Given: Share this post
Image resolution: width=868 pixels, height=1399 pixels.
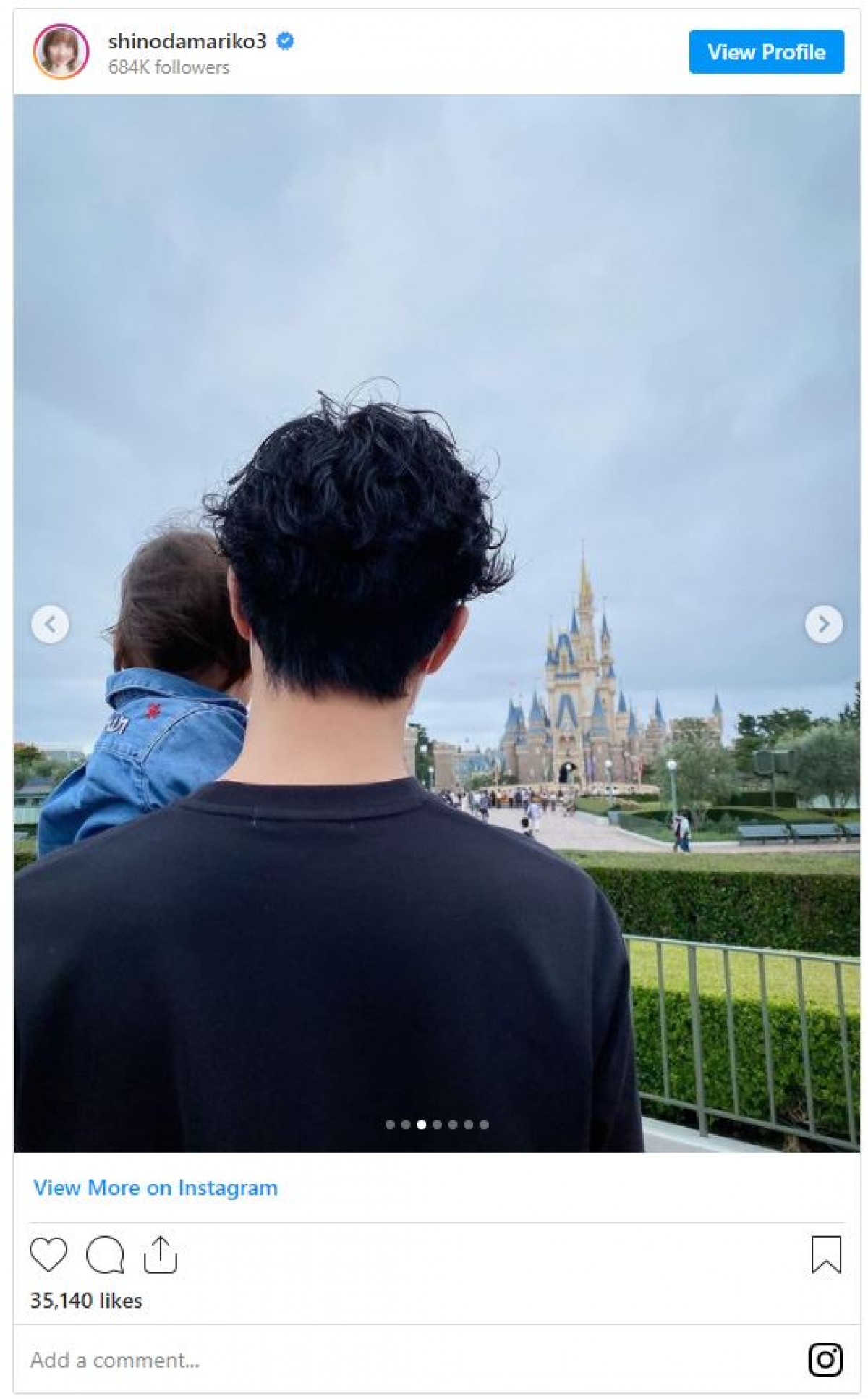Looking at the screenshot, I should (x=161, y=1254).
